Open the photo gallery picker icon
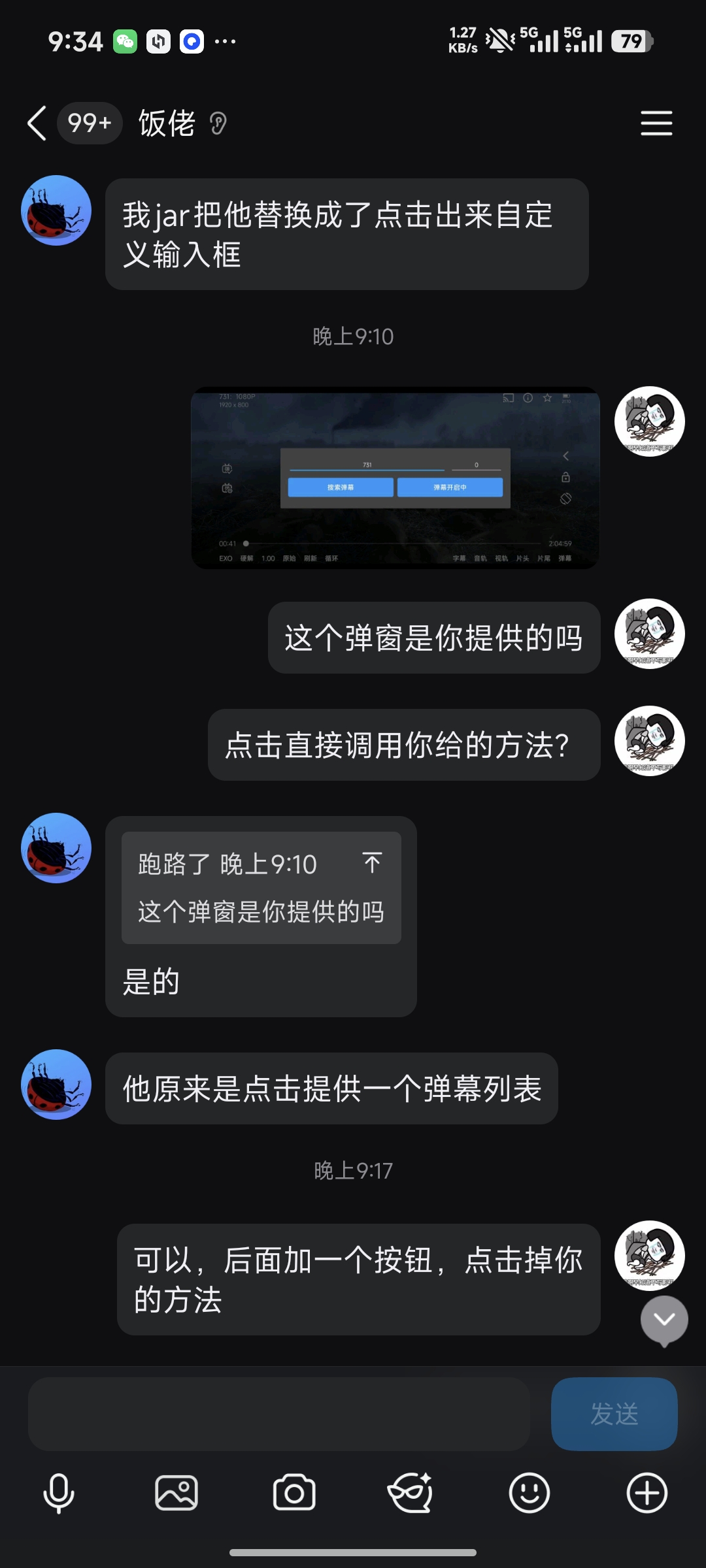Viewport: 706px width, 1568px height. (x=176, y=1492)
